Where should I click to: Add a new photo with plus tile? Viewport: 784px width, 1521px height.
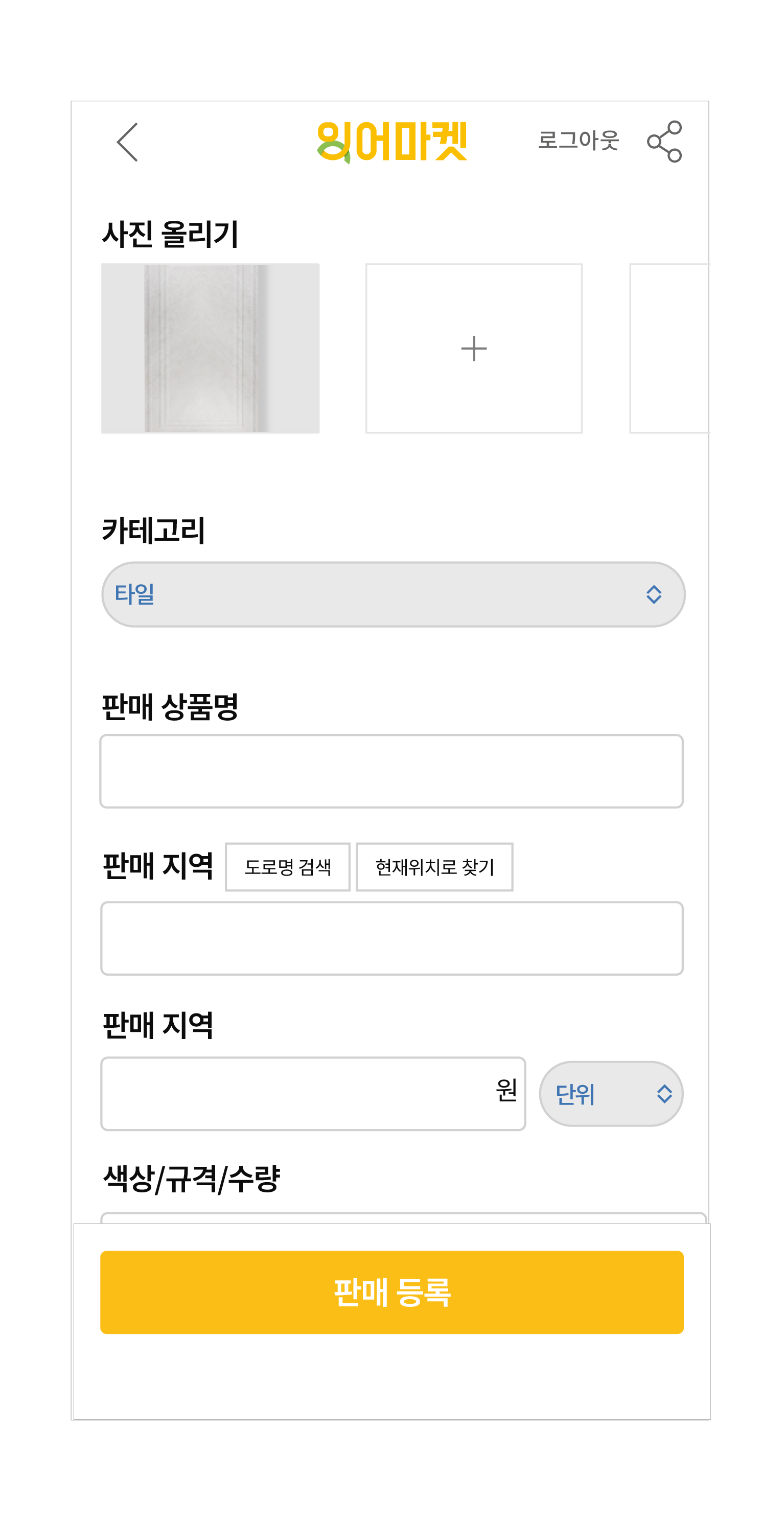click(x=473, y=349)
